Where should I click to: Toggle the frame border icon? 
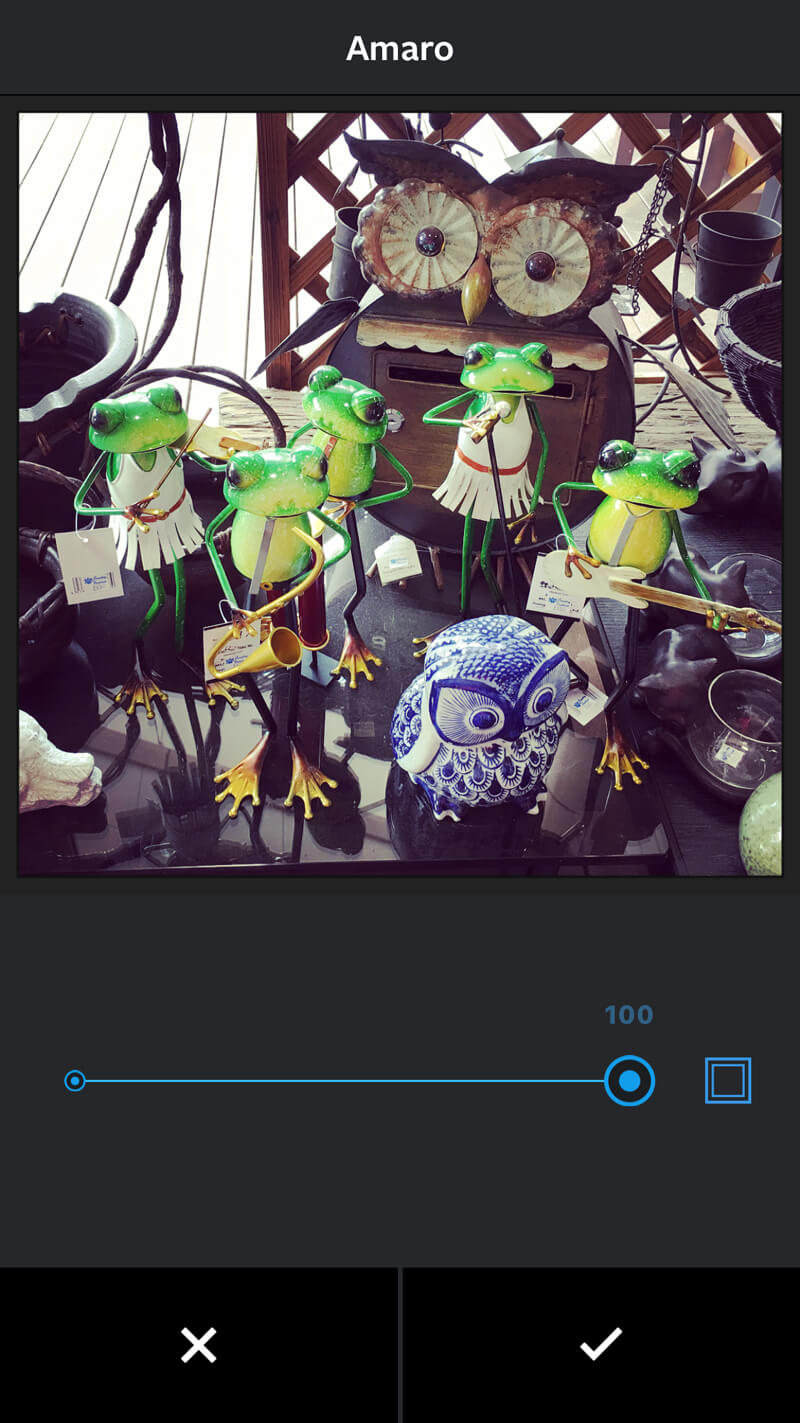[727, 1081]
